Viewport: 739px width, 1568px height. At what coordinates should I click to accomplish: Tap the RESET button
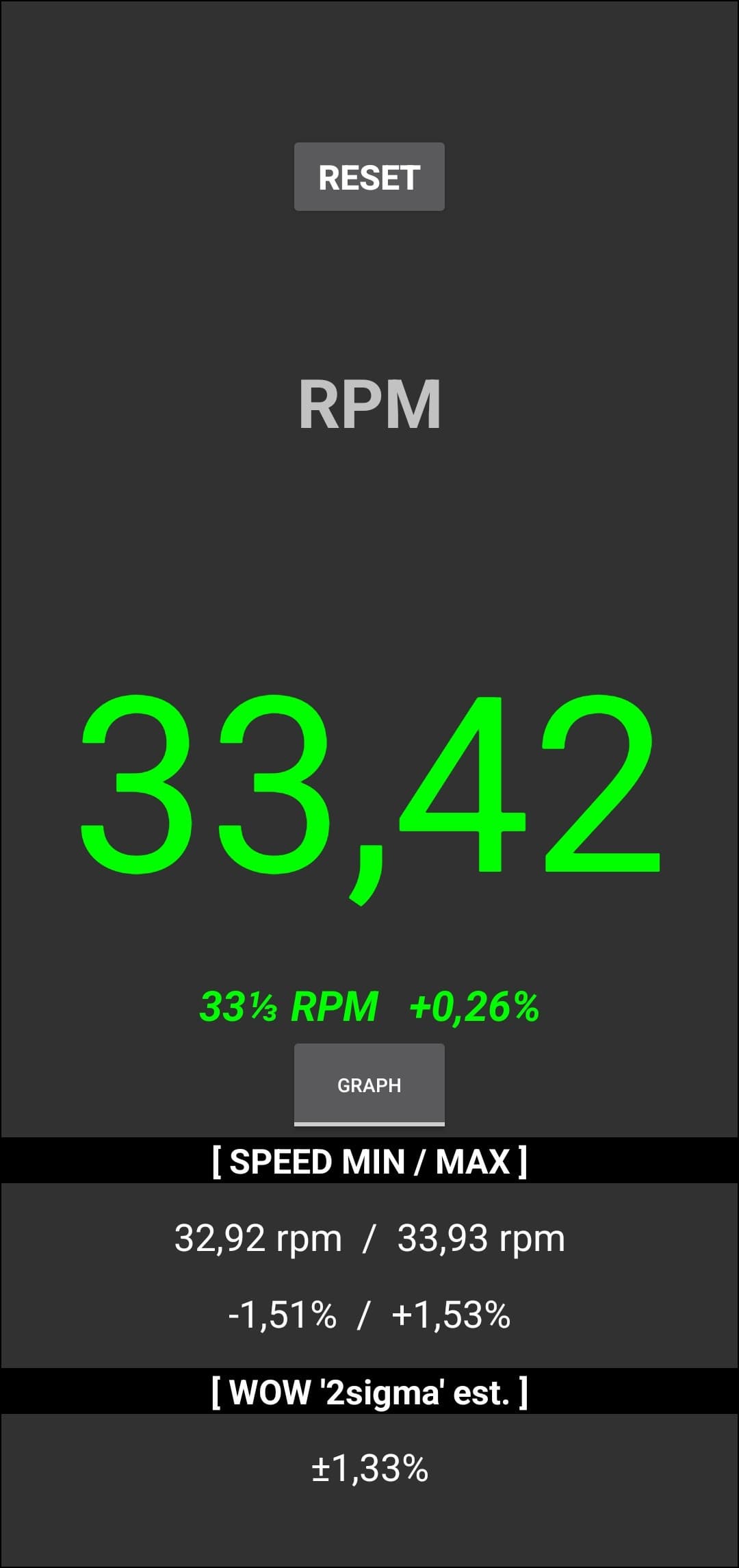tap(369, 177)
